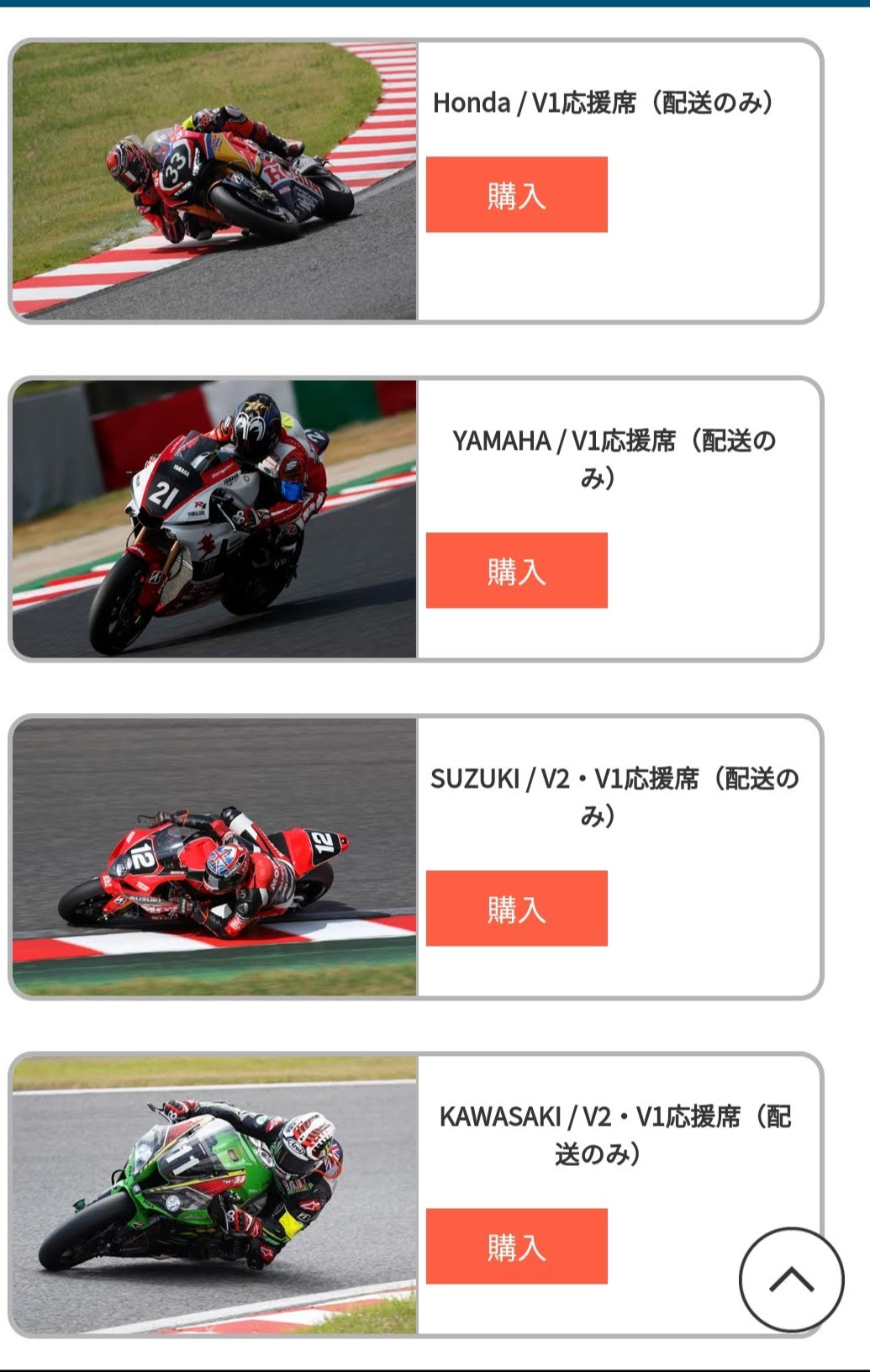Open the YAMAHA number 21 bike tile
The width and height of the screenshot is (870, 1372).
(214, 519)
